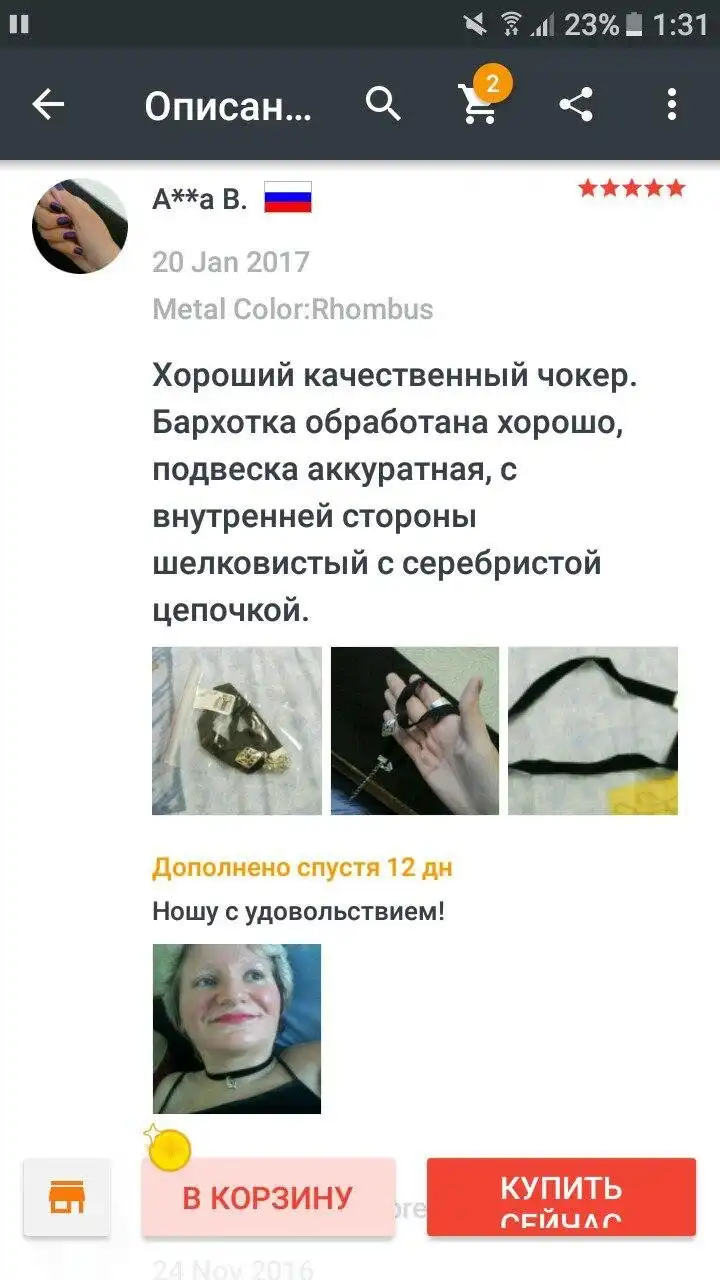The image size is (720, 1280).
Task: Open reviewer A**a B.'s profile picture
Action: click(x=80, y=226)
